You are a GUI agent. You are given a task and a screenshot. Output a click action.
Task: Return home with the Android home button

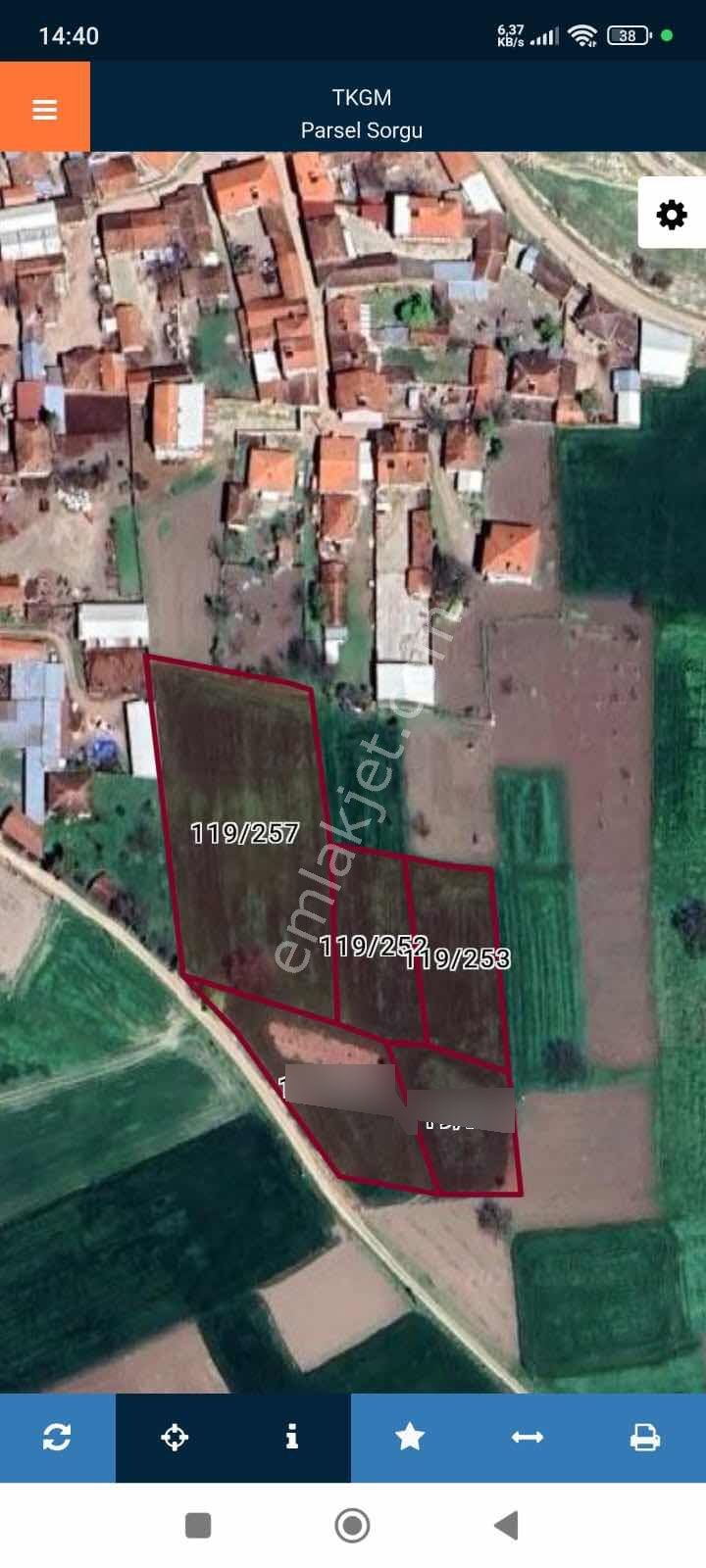(x=350, y=1526)
